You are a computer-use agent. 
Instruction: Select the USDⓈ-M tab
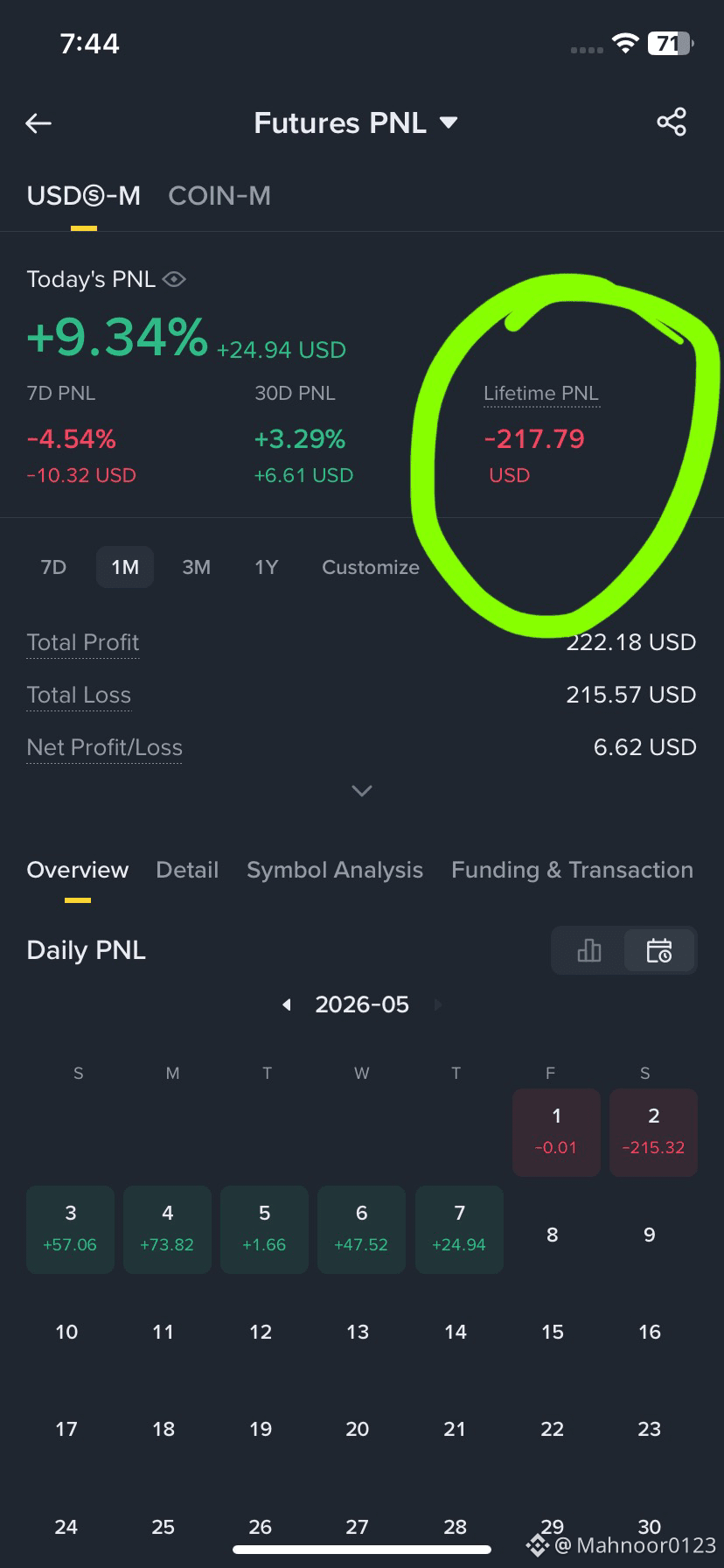(84, 196)
